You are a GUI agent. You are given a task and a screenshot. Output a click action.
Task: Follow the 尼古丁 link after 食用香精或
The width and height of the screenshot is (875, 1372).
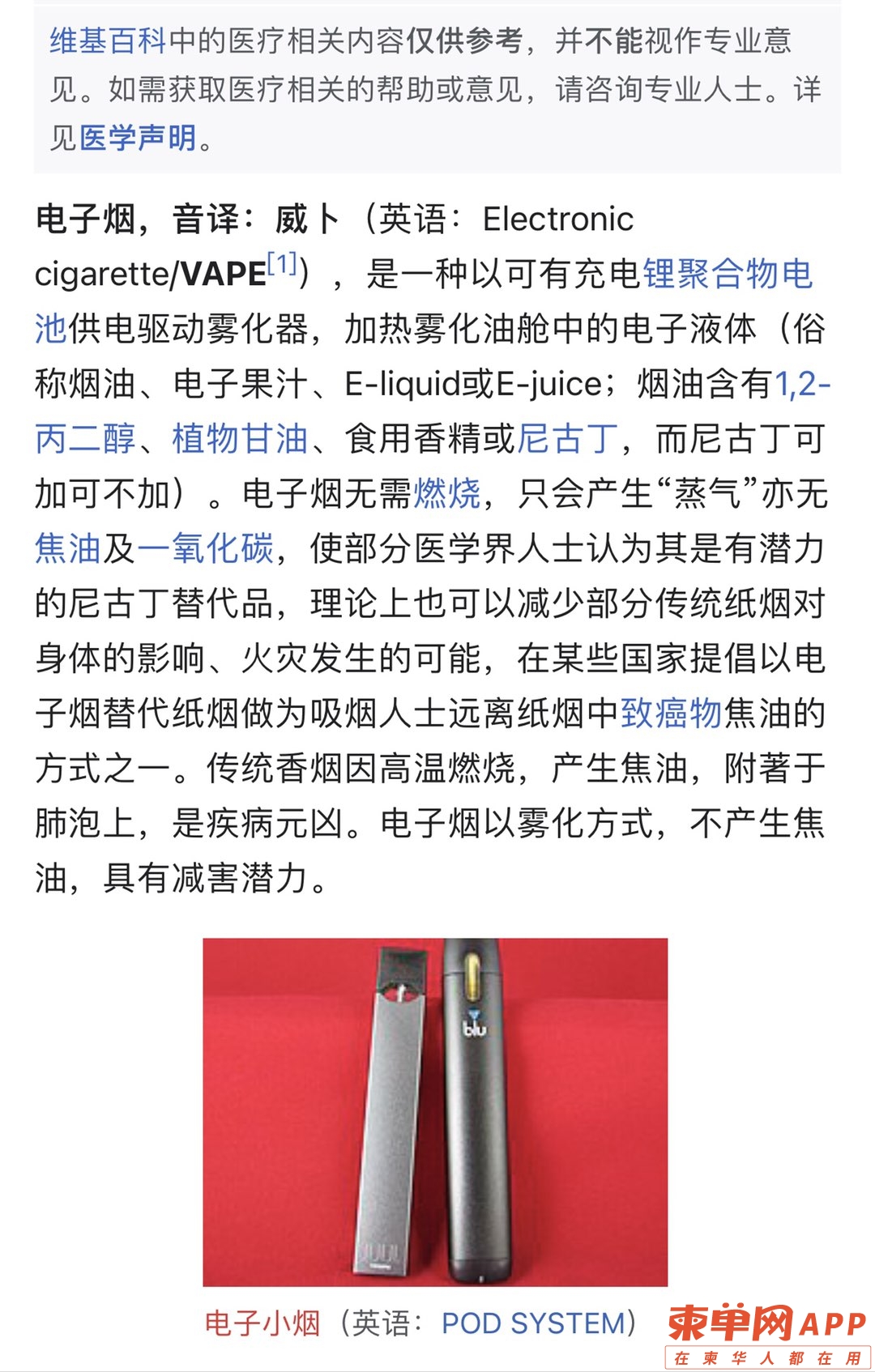(567, 439)
